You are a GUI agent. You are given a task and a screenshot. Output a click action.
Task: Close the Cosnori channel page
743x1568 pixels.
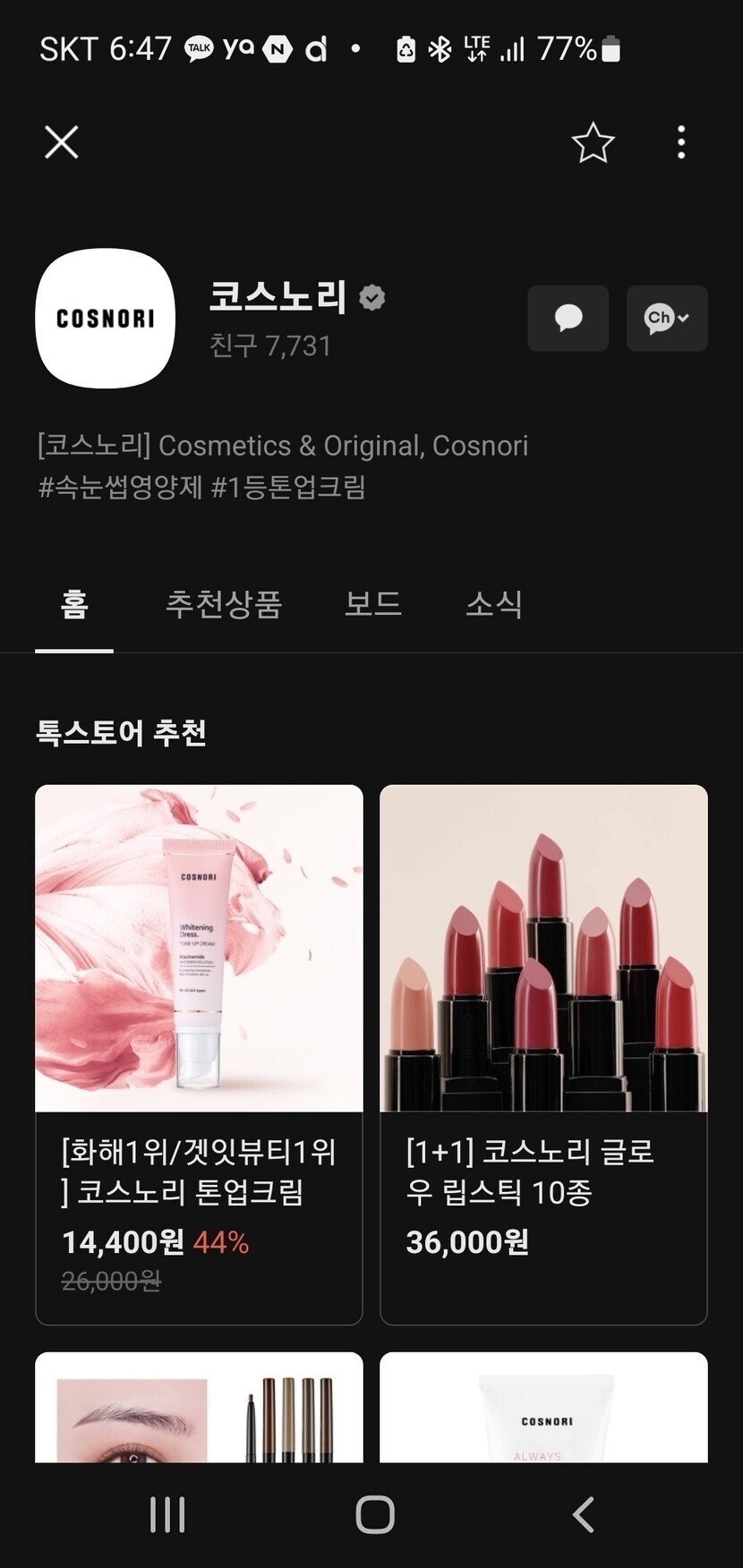pos(62,142)
